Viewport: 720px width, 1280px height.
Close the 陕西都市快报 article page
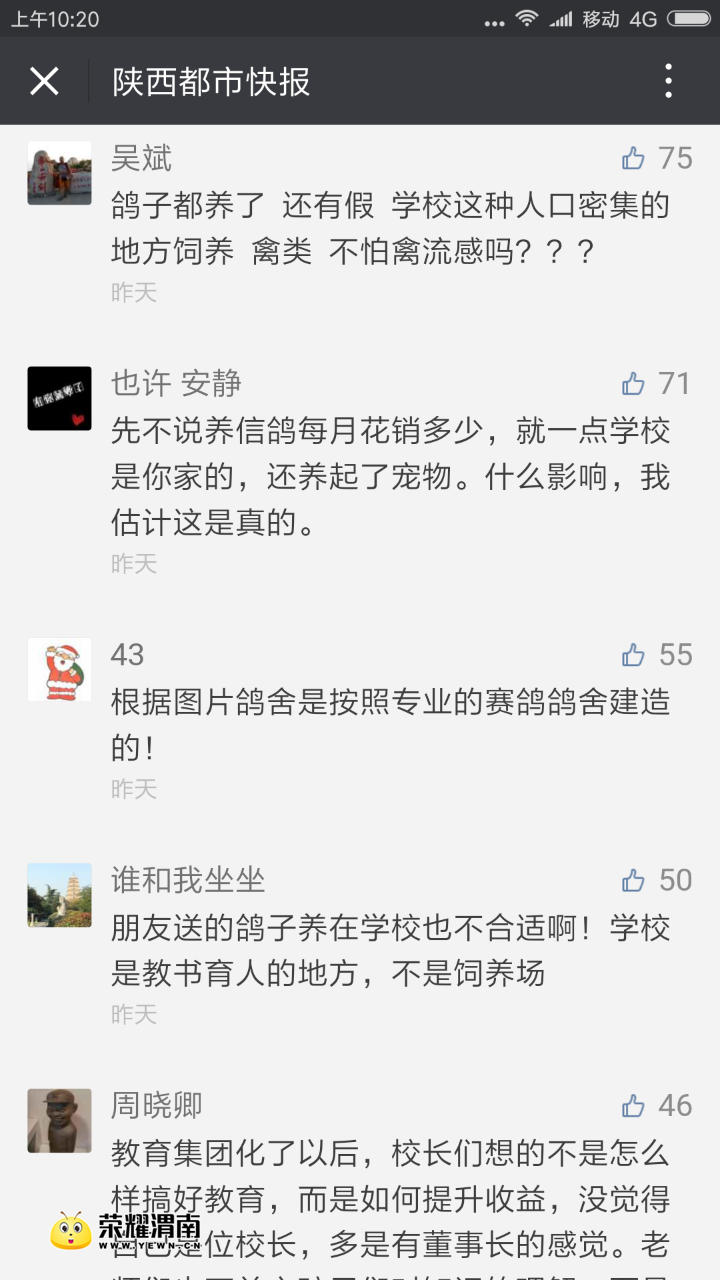tap(44, 81)
